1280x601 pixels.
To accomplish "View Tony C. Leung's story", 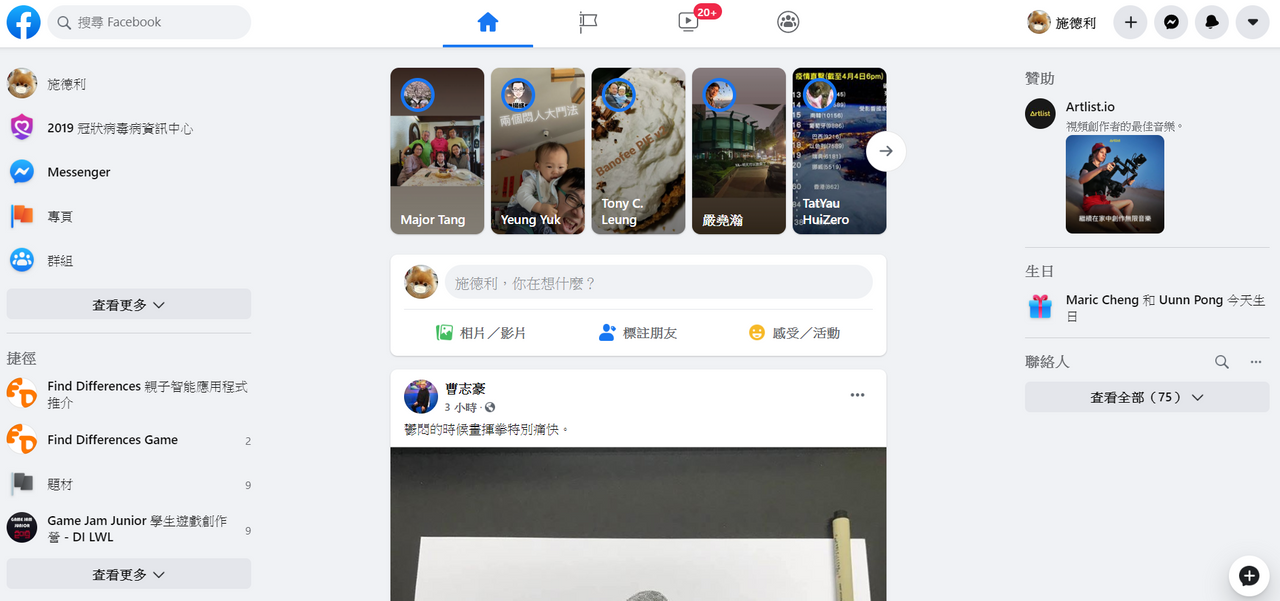I will pos(638,151).
